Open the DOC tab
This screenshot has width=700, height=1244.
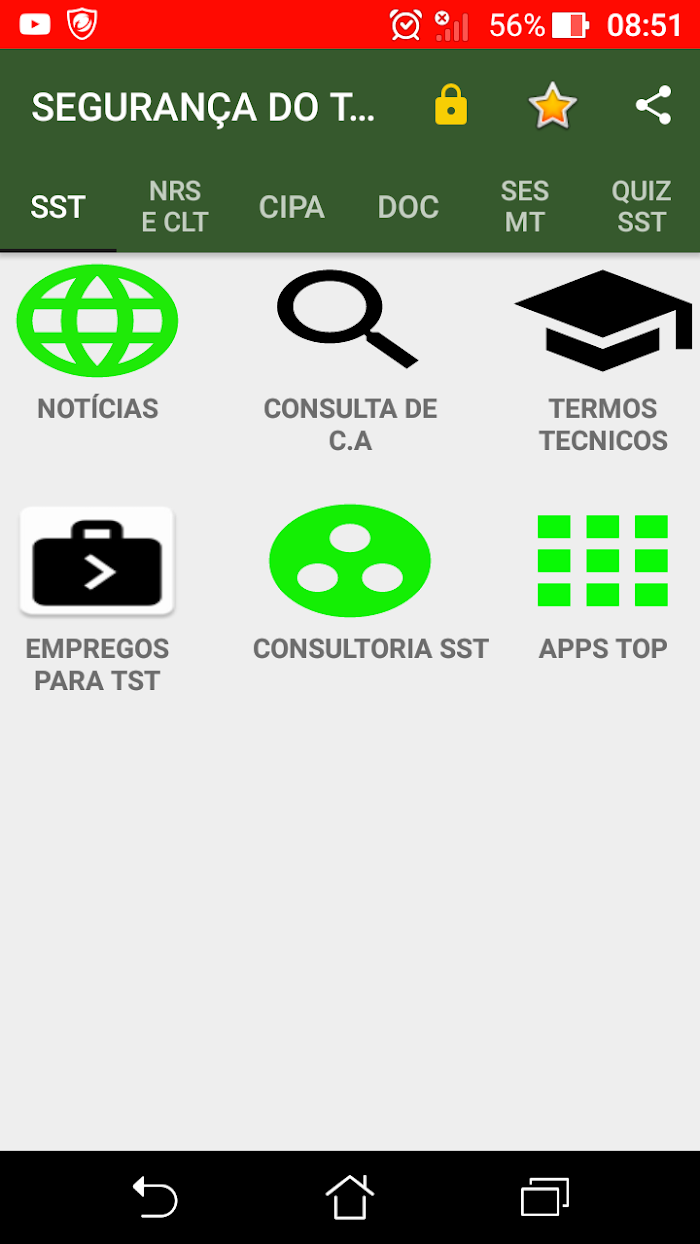pos(408,207)
